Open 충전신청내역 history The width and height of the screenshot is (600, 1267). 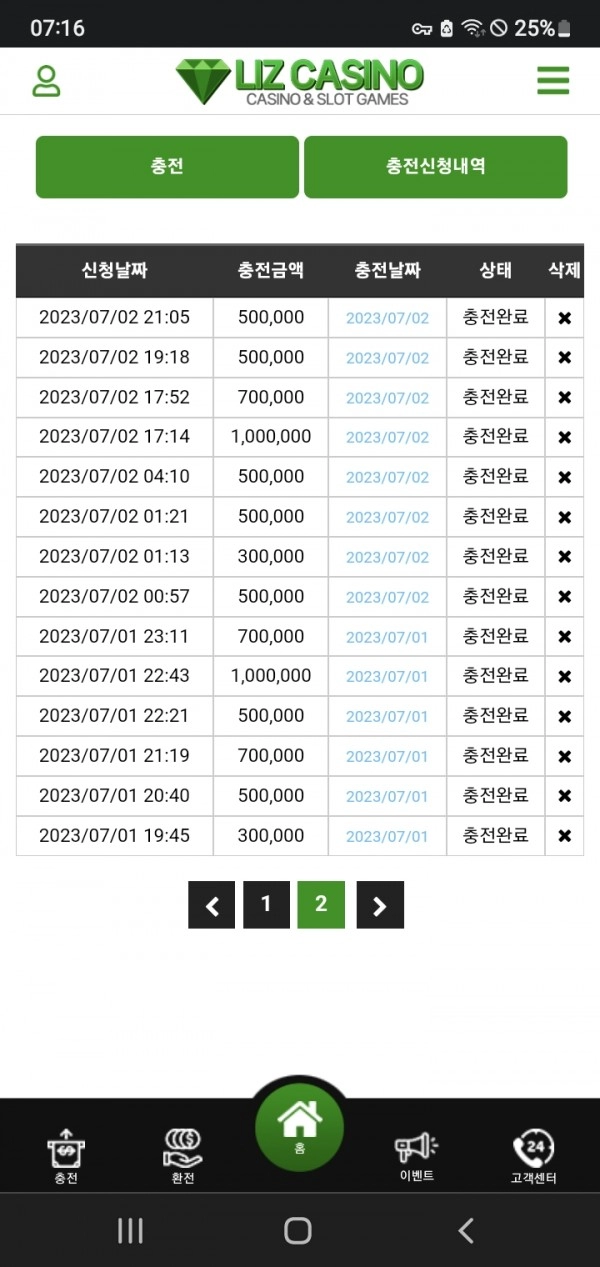click(x=436, y=167)
